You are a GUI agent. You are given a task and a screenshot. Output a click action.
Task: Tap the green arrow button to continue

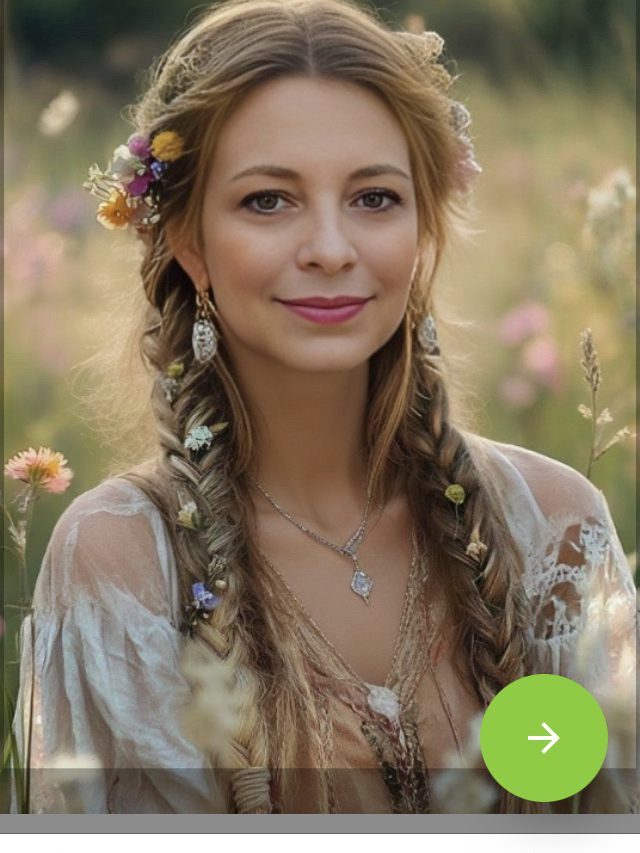(x=543, y=738)
